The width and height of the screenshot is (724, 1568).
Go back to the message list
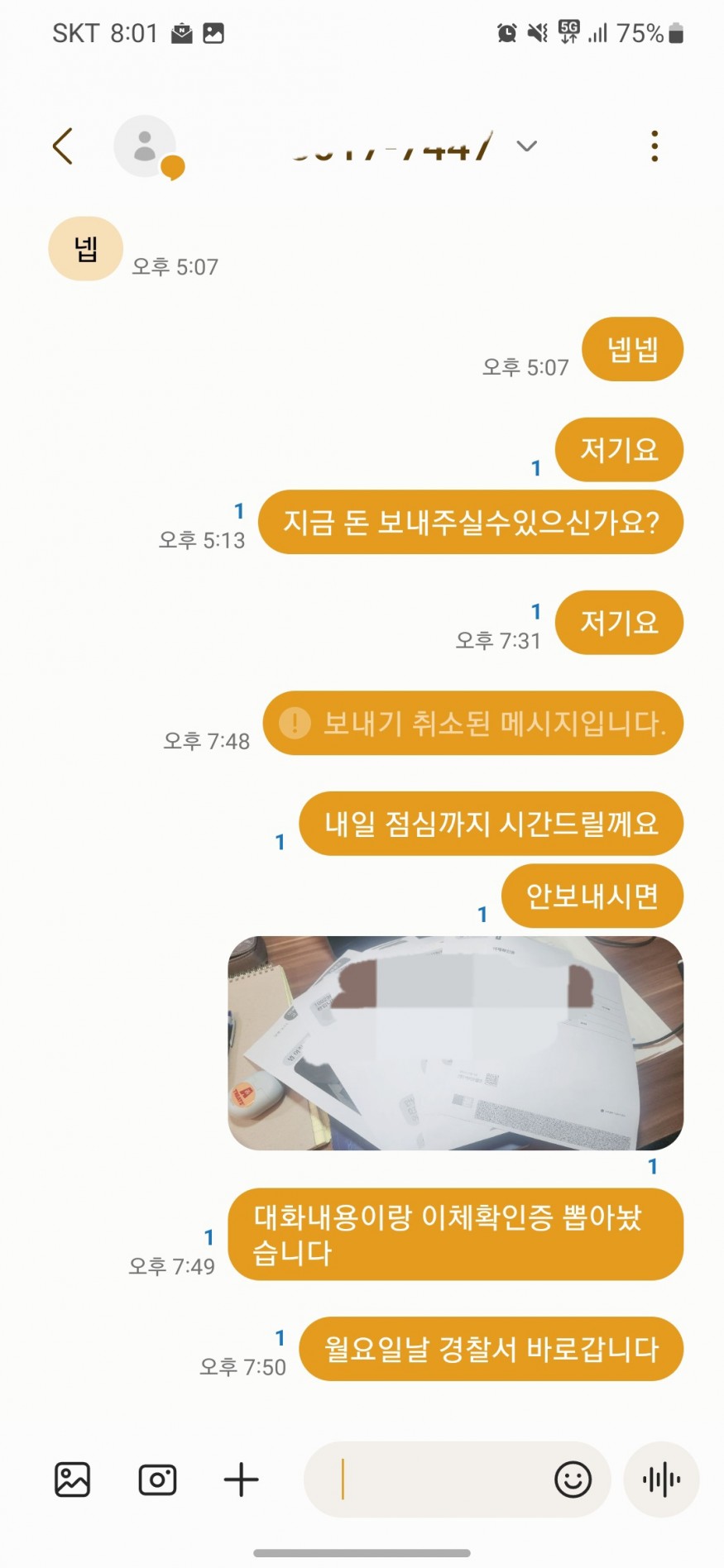(x=63, y=146)
